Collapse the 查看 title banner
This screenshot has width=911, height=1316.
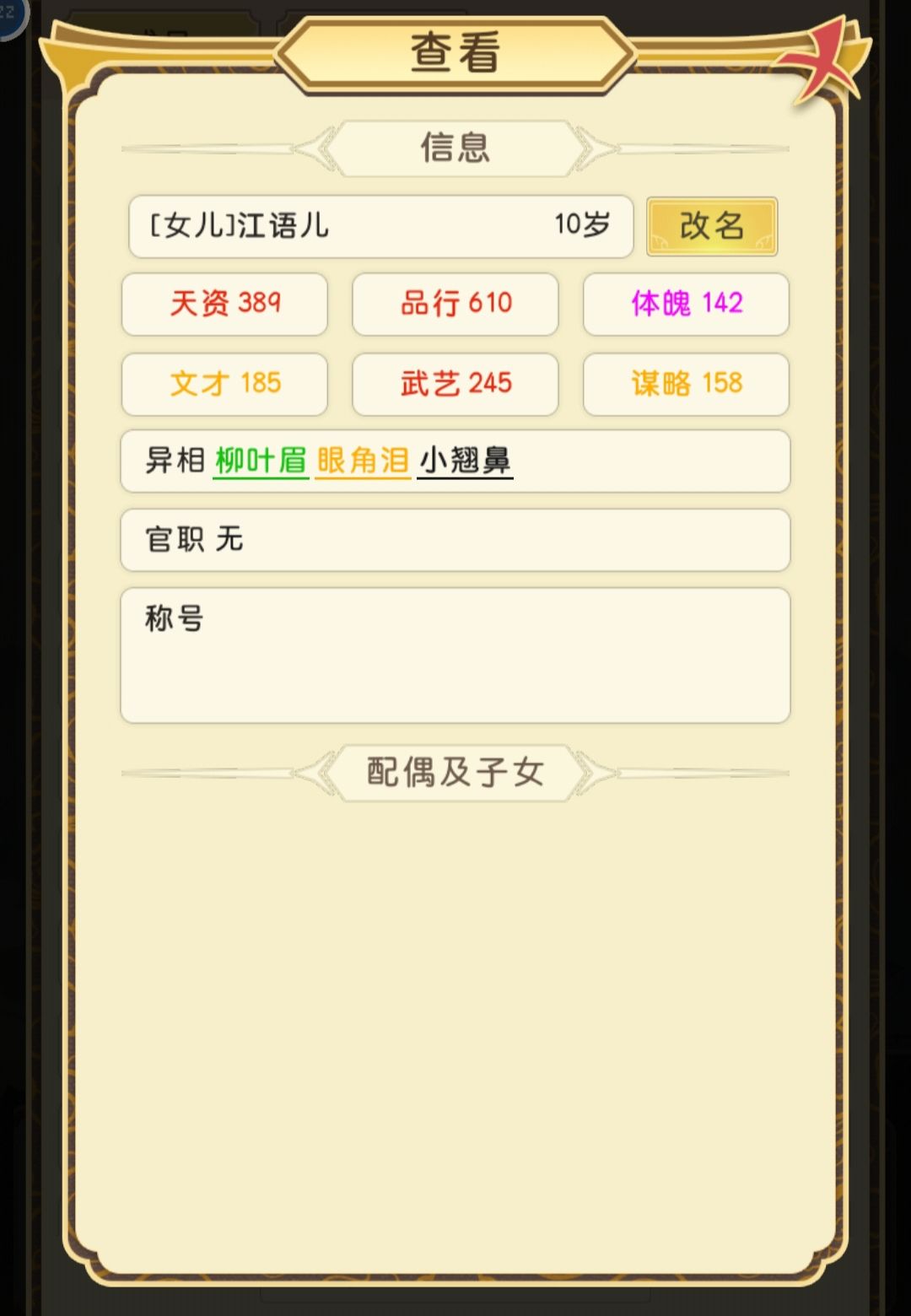click(x=455, y=52)
